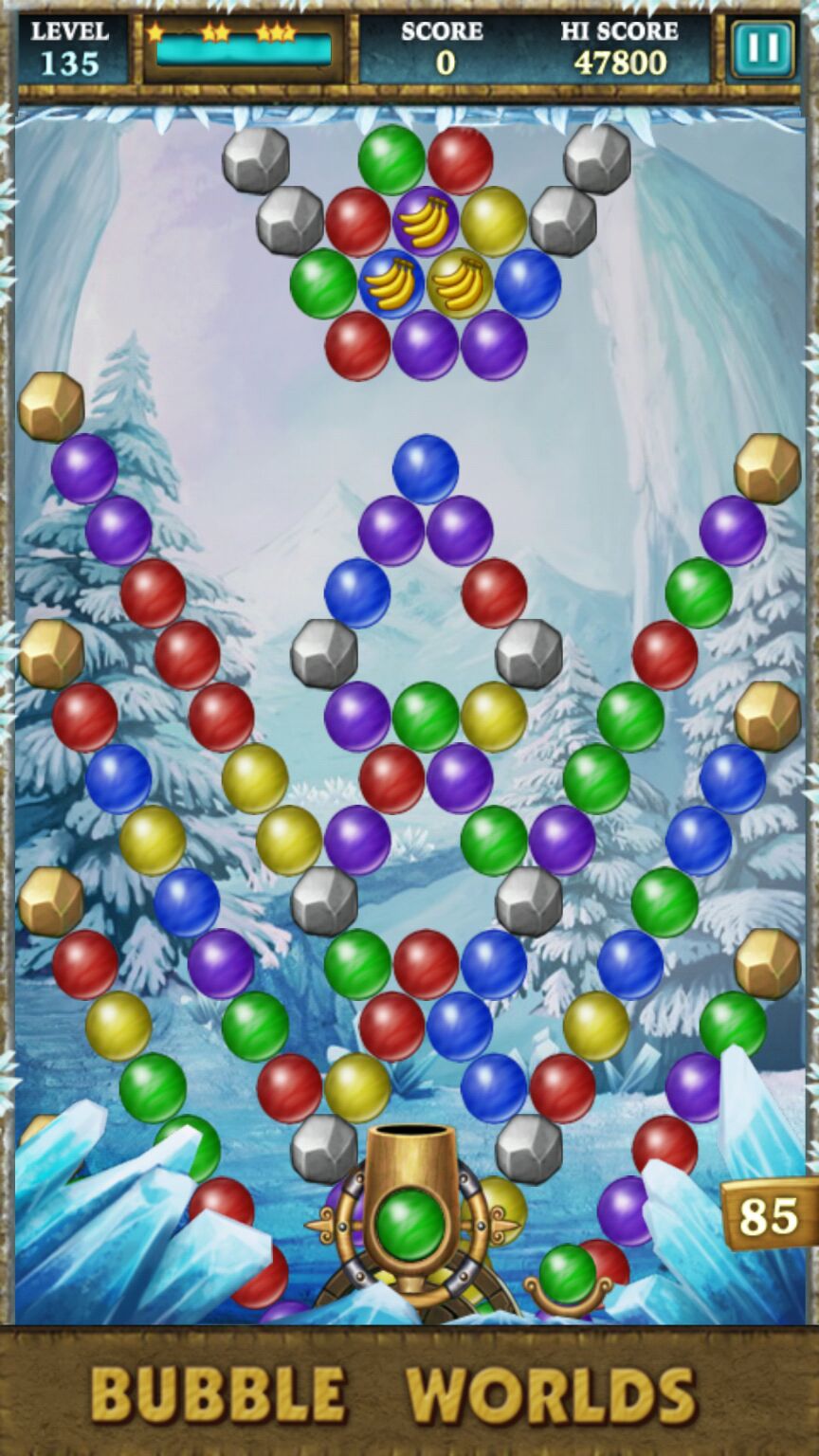Image resolution: width=819 pixels, height=1456 pixels.
Task: Pause the game
Action: click(x=762, y=47)
